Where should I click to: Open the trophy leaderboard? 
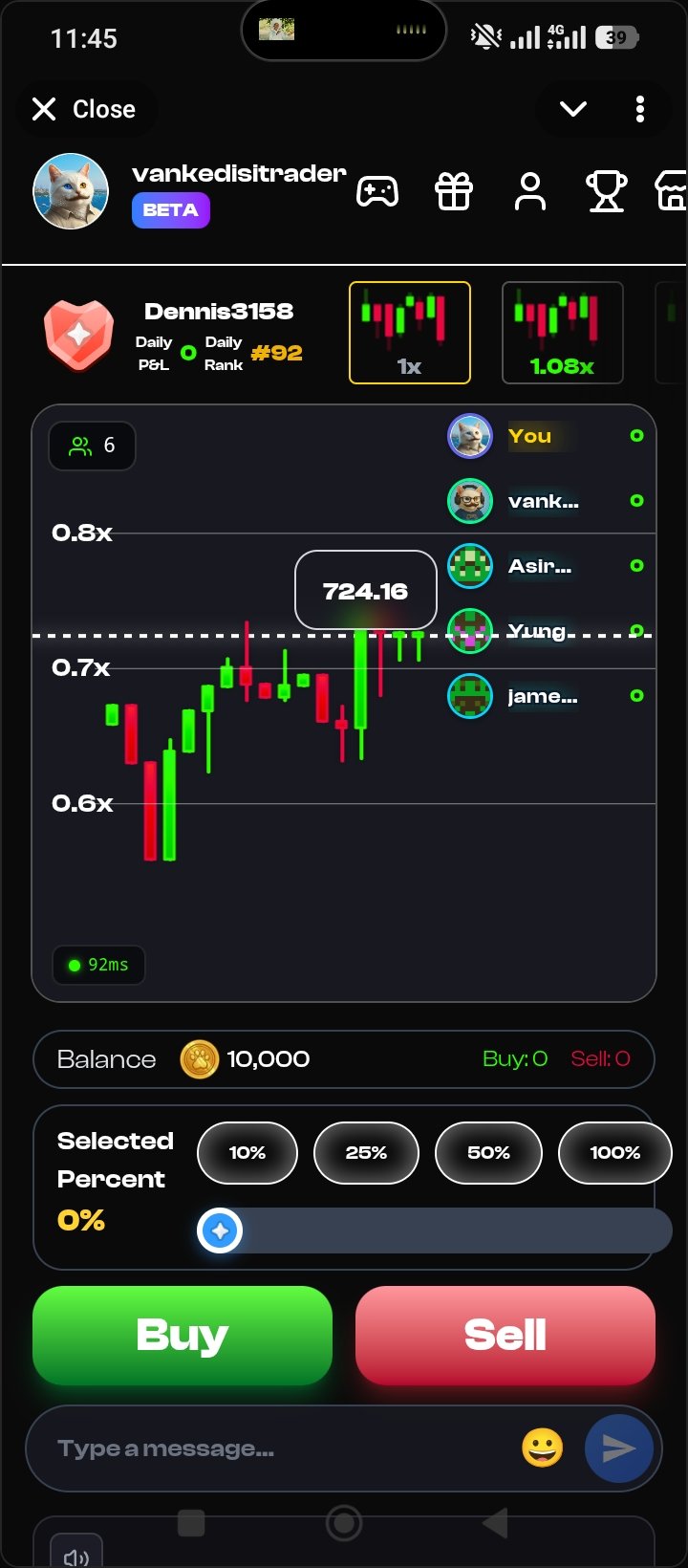607,191
